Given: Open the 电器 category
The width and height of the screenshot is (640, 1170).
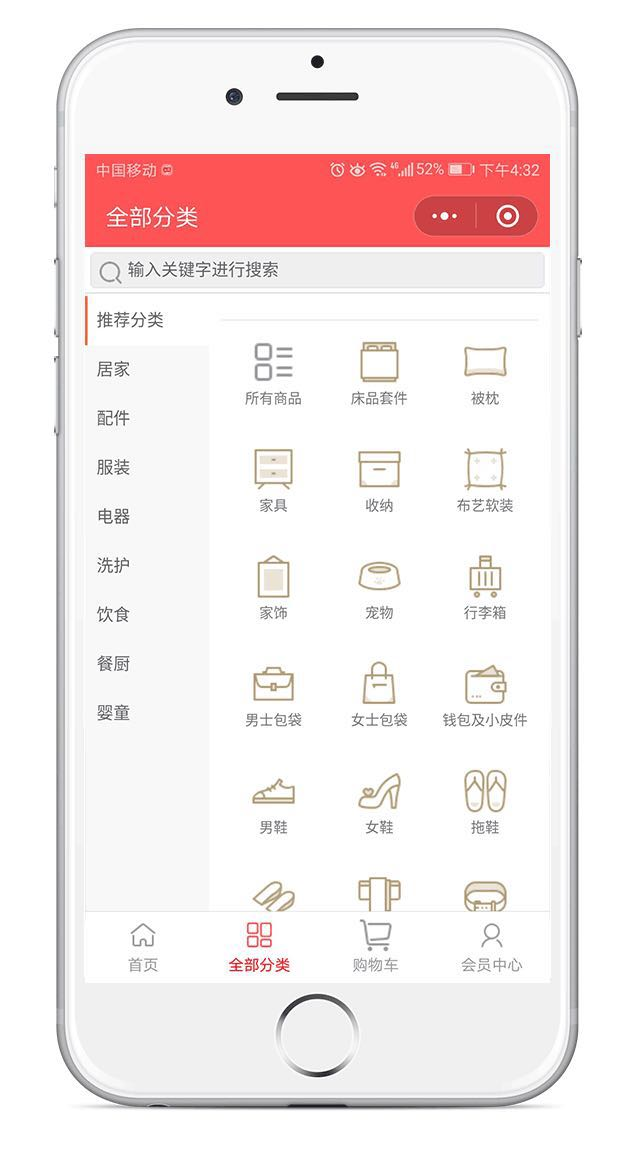Looking at the screenshot, I should pos(114,516).
